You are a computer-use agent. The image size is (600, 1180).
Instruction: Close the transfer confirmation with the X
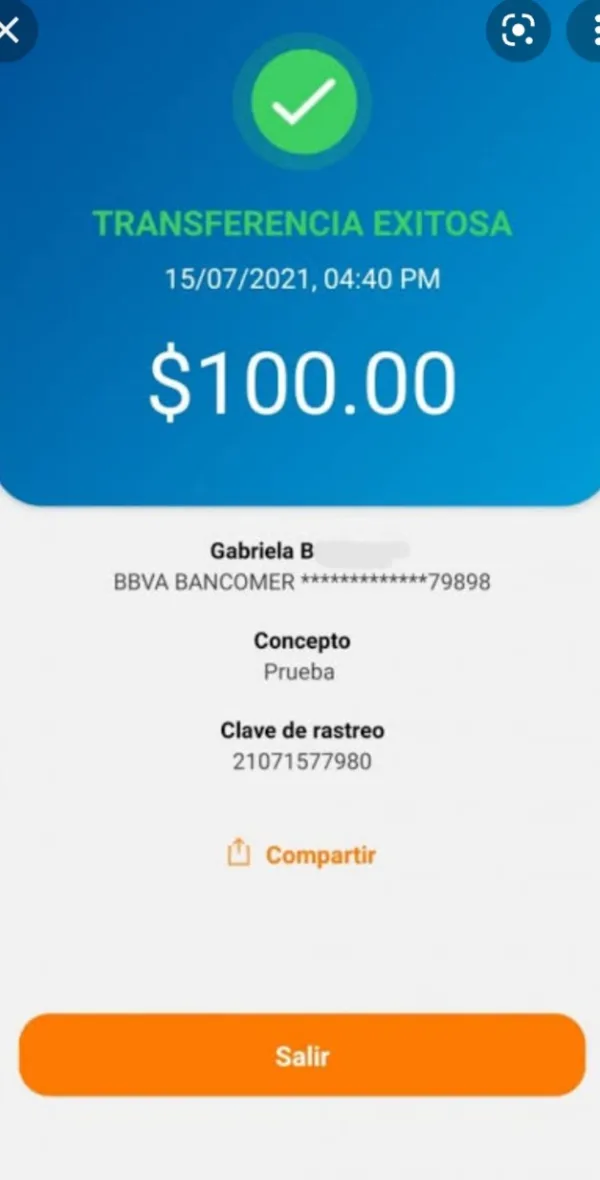[x=10, y=30]
